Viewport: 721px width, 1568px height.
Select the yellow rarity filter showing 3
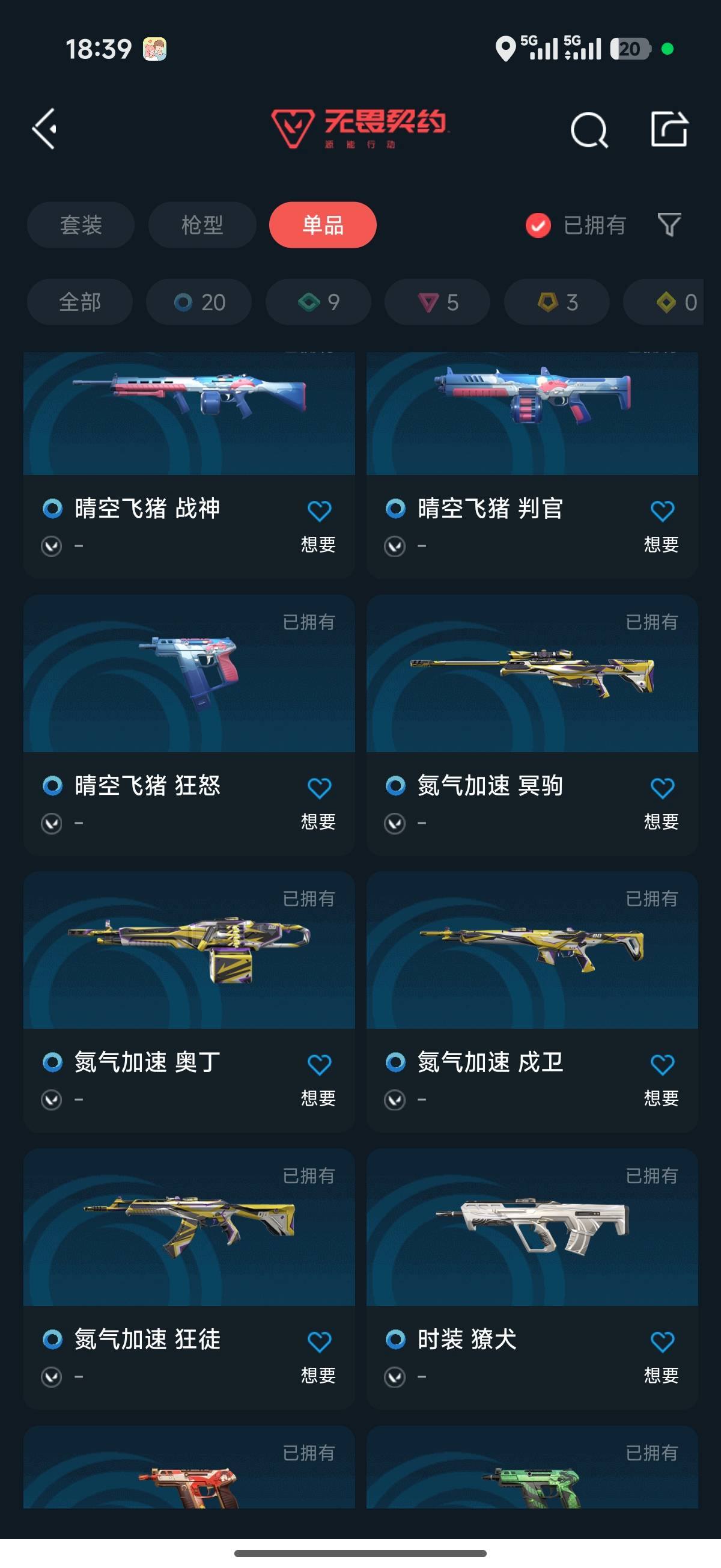[556, 301]
